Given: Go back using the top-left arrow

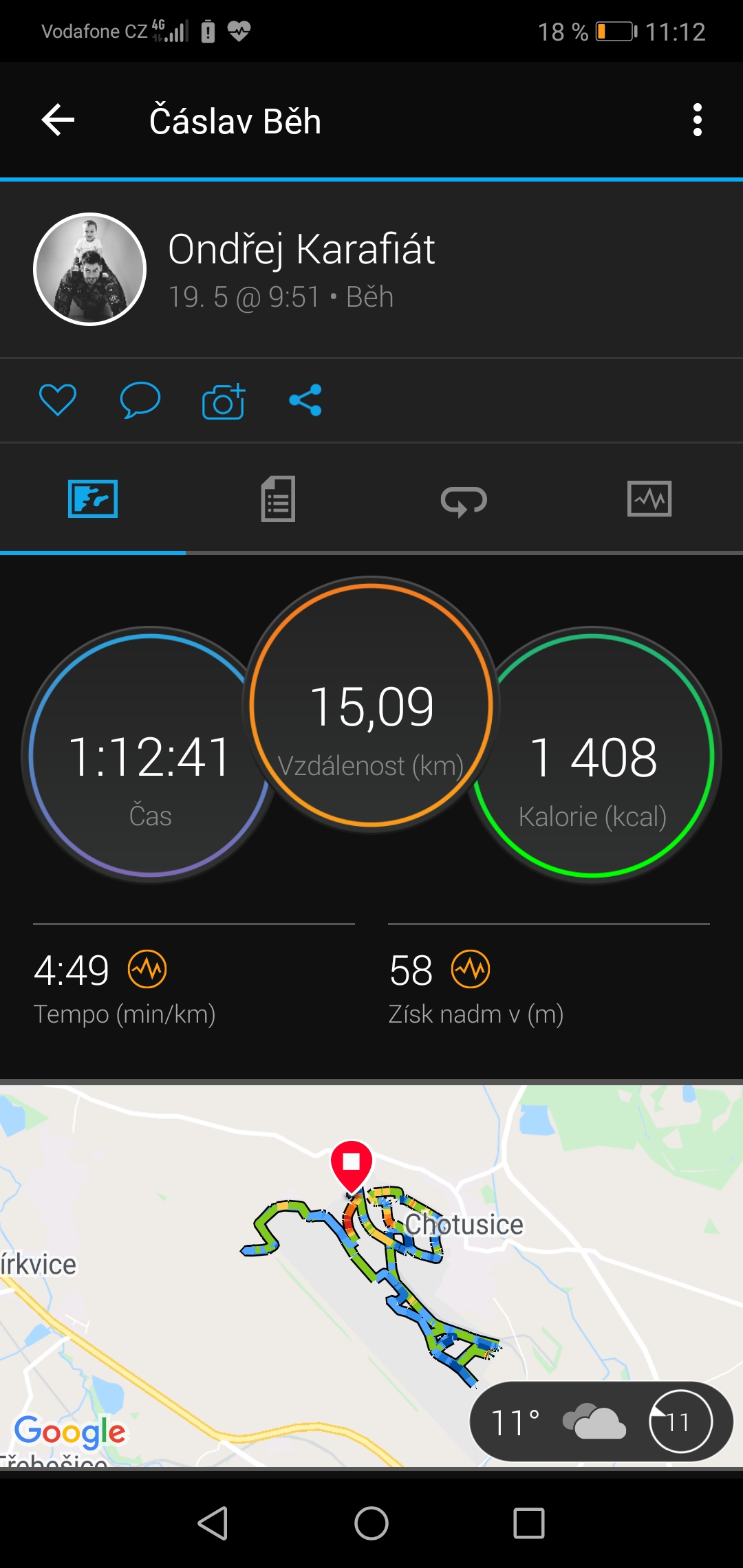Looking at the screenshot, I should coord(58,120).
